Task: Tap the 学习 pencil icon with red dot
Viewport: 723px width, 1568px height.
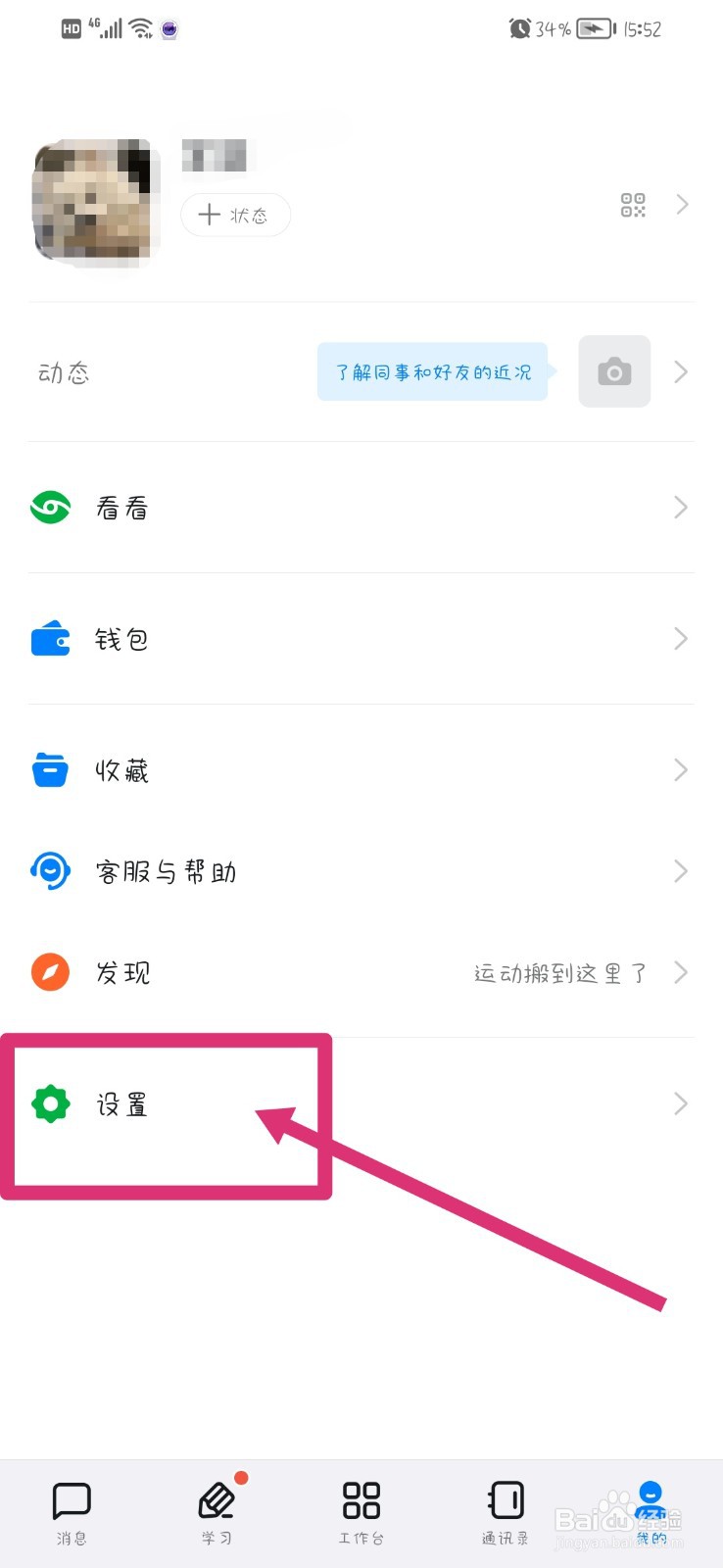Action: (x=217, y=1499)
